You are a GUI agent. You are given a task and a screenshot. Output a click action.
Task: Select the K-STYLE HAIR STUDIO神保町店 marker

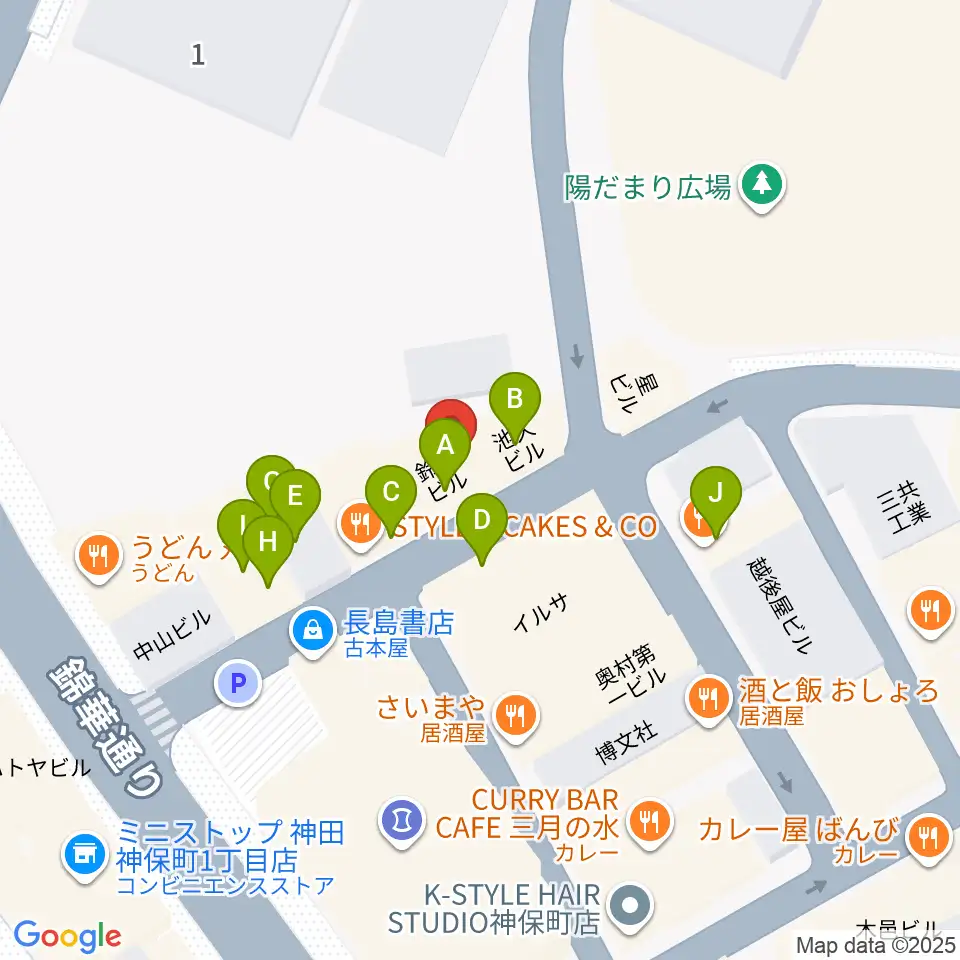point(631,906)
